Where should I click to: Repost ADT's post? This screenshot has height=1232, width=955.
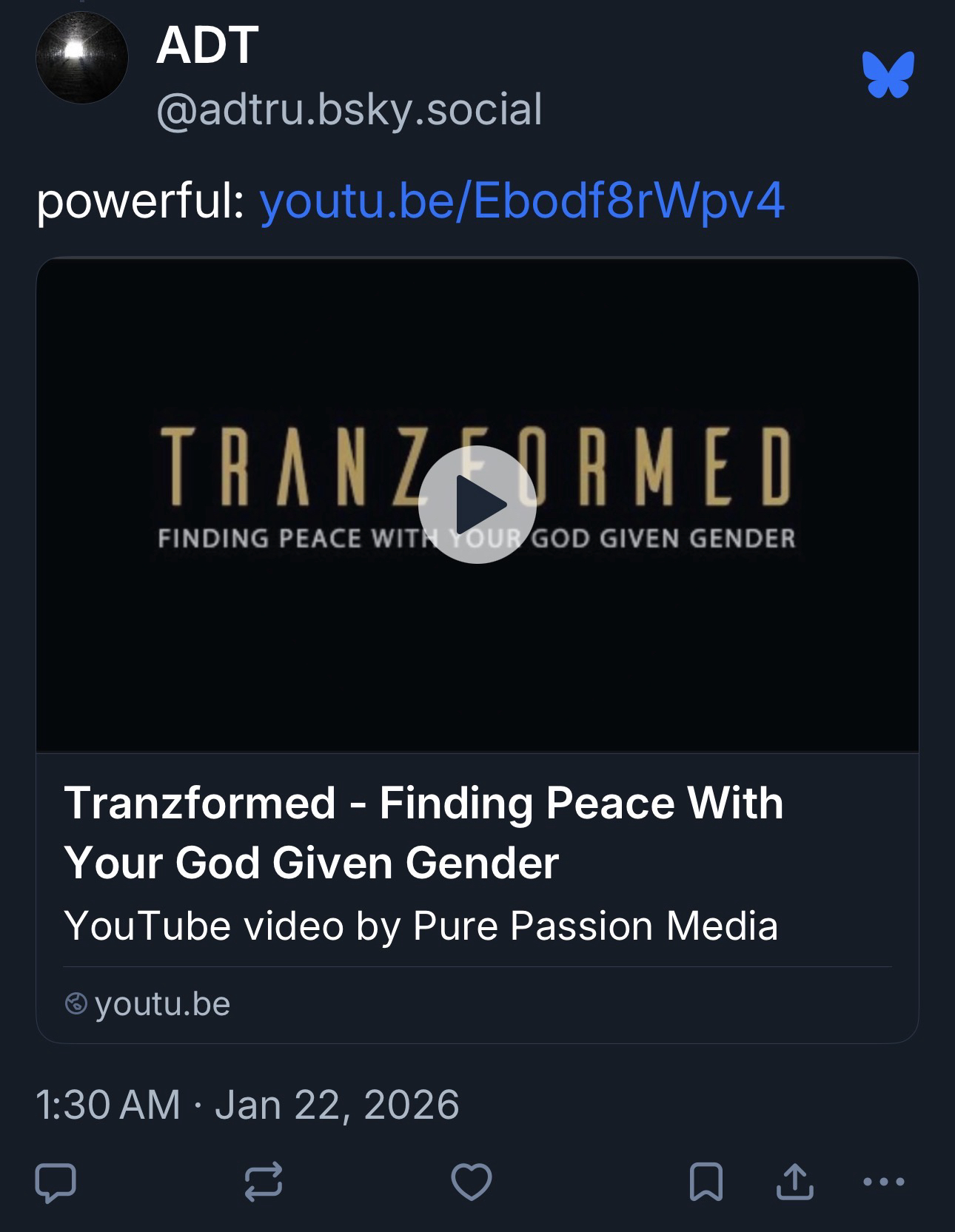(x=264, y=1182)
